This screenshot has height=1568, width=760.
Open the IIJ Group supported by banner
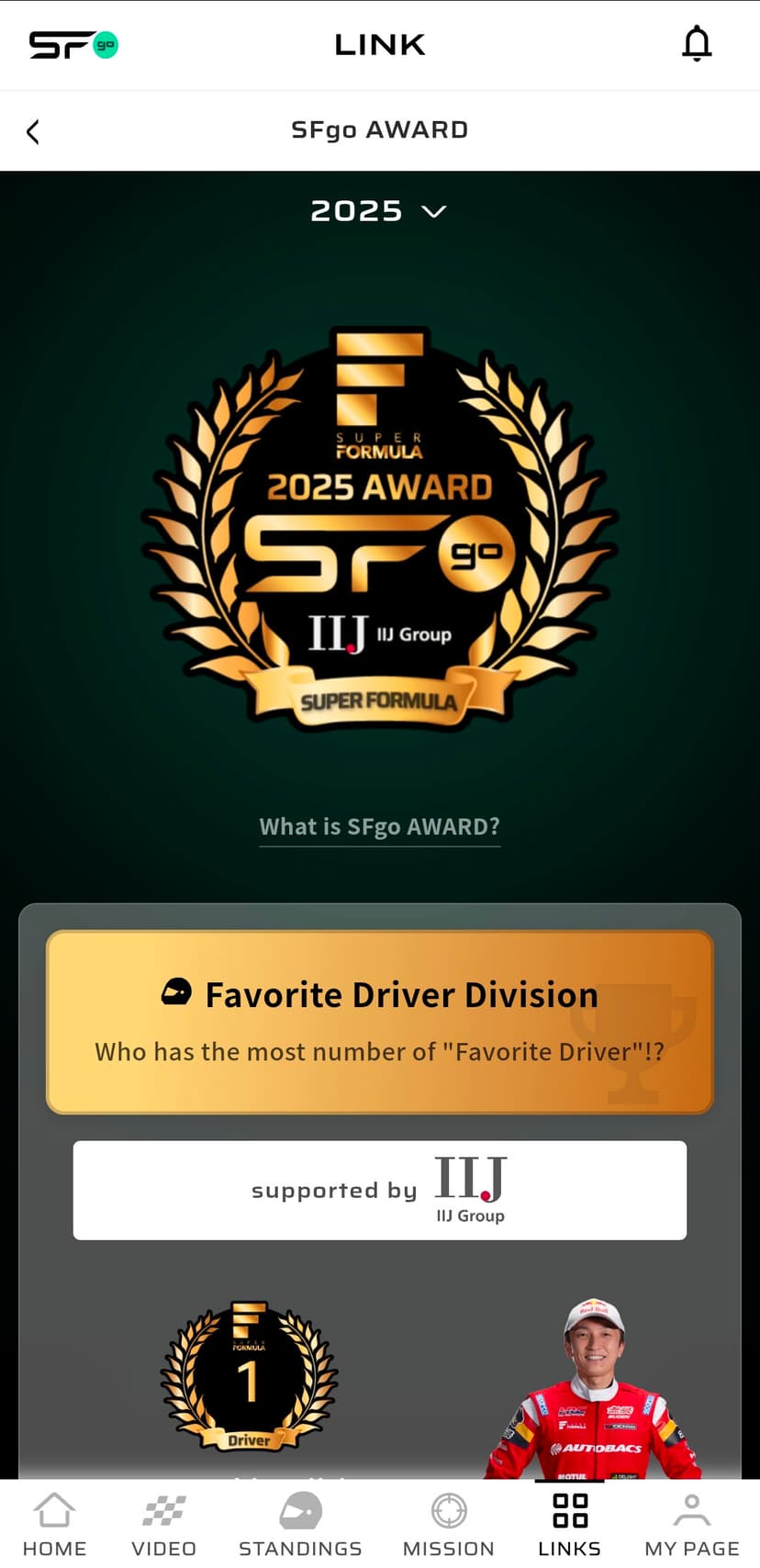point(379,1190)
